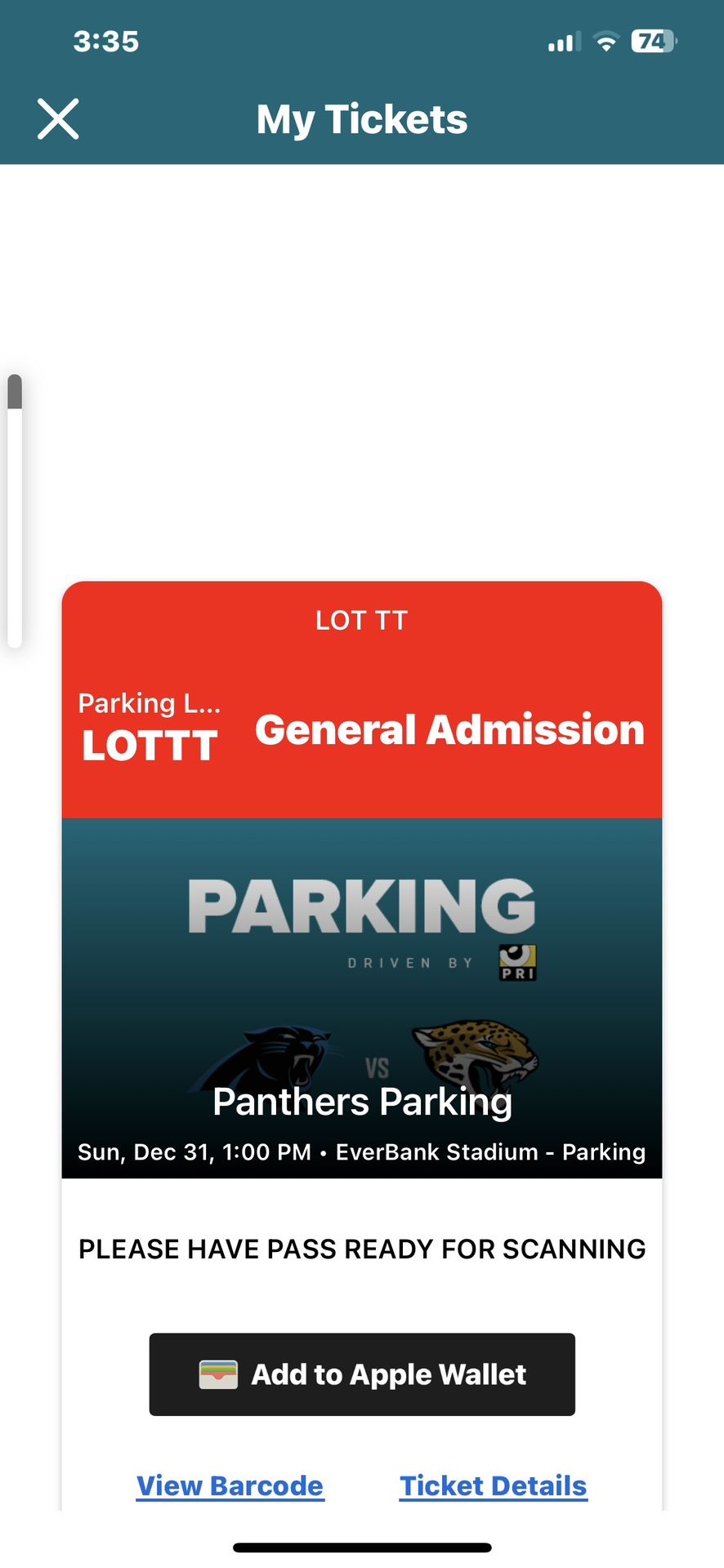This screenshot has height=1568, width=724.
Task: Tap the PRI sponsor logo
Action: pyautogui.click(x=516, y=962)
